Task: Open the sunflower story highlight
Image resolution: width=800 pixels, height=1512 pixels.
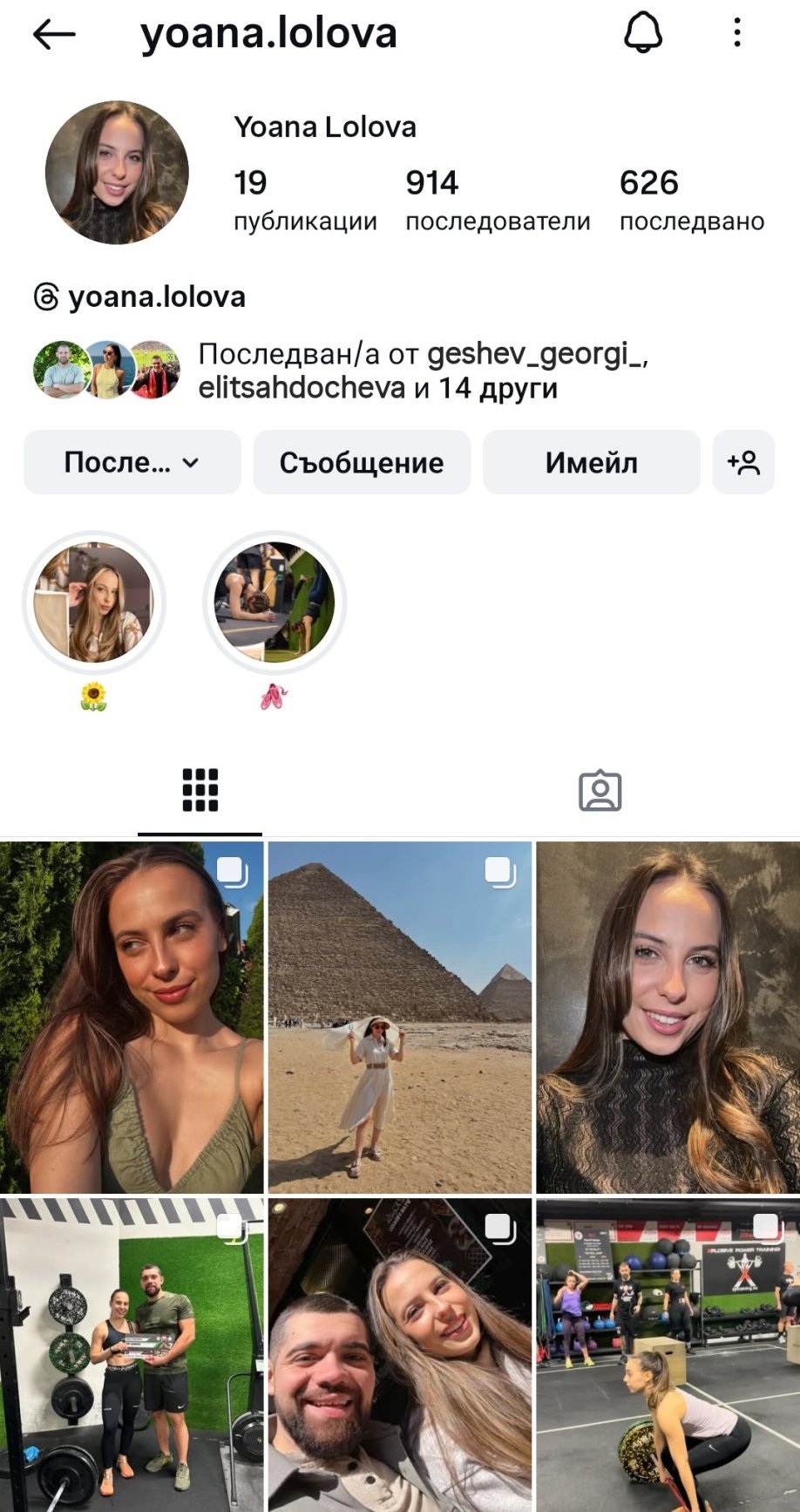Action: coord(93,603)
